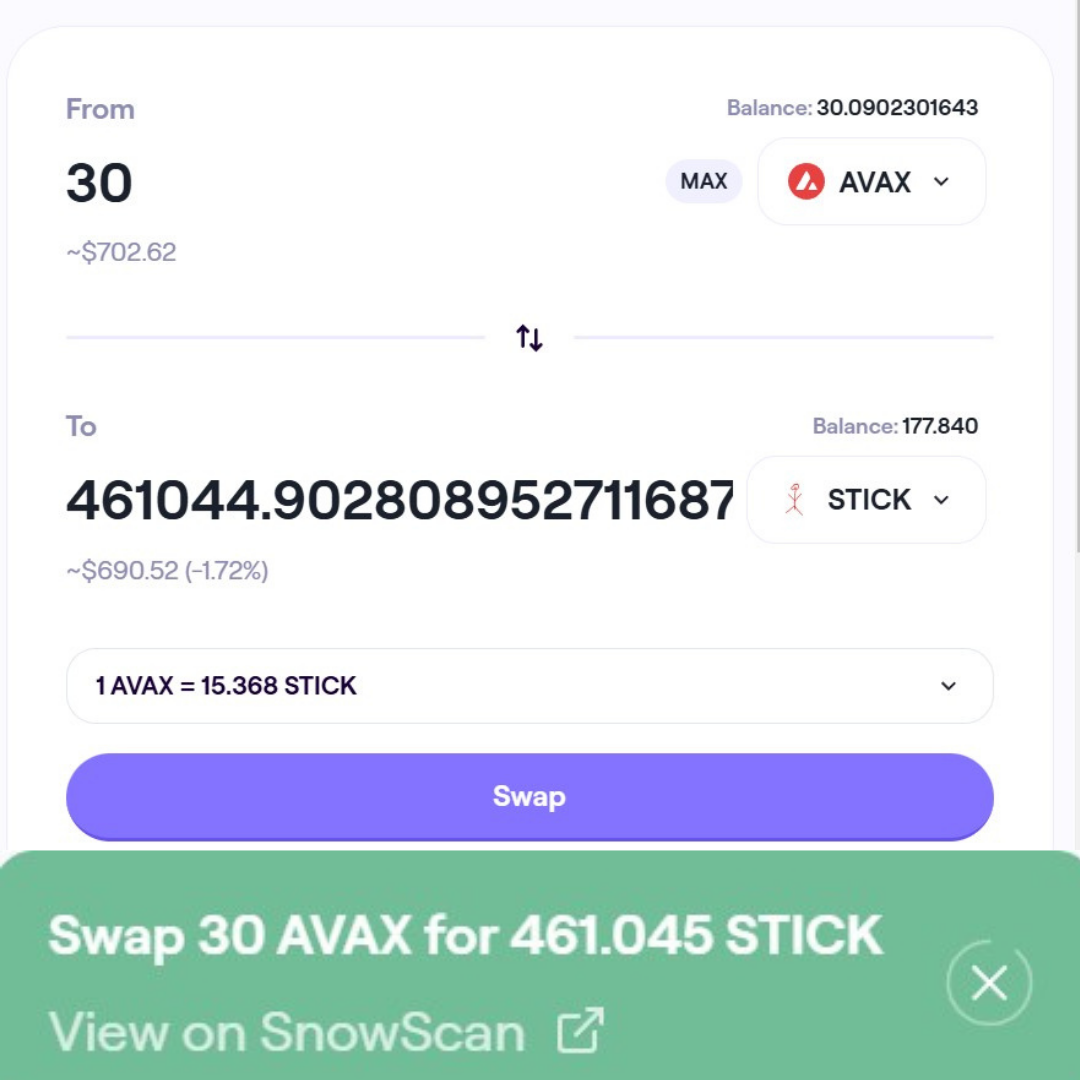1080x1080 pixels.
Task: Expand the 1 AVAX rate details
Action: 948,686
